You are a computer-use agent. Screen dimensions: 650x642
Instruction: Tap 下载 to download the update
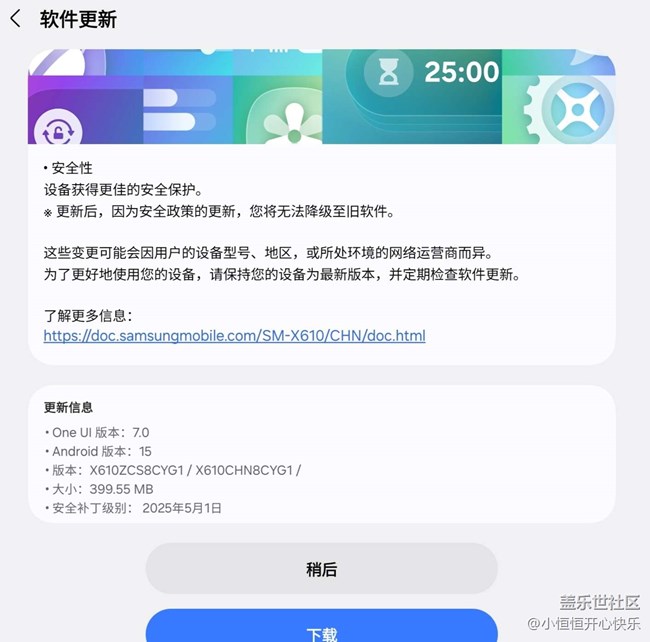321,630
